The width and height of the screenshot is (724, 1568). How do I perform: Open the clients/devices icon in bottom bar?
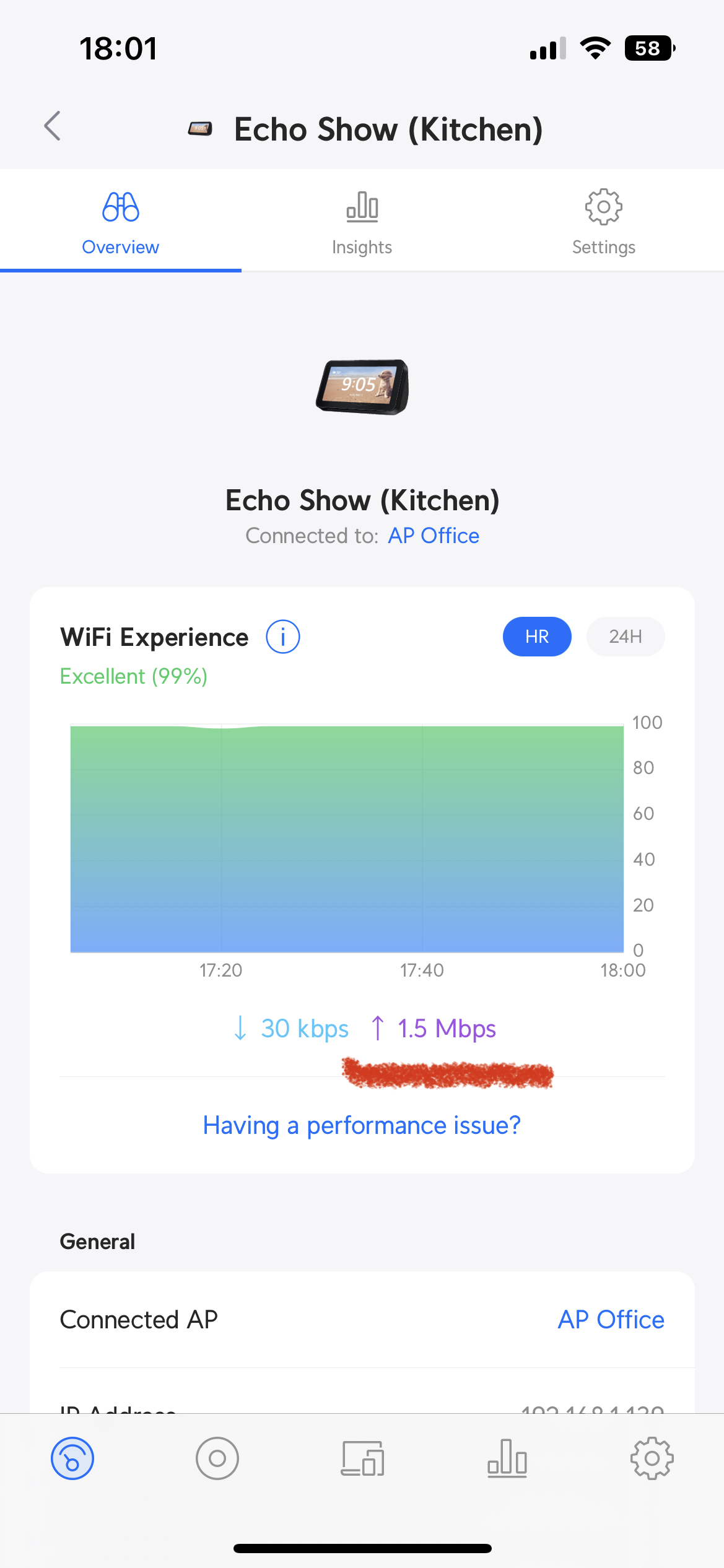pyautogui.click(x=362, y=1458)
